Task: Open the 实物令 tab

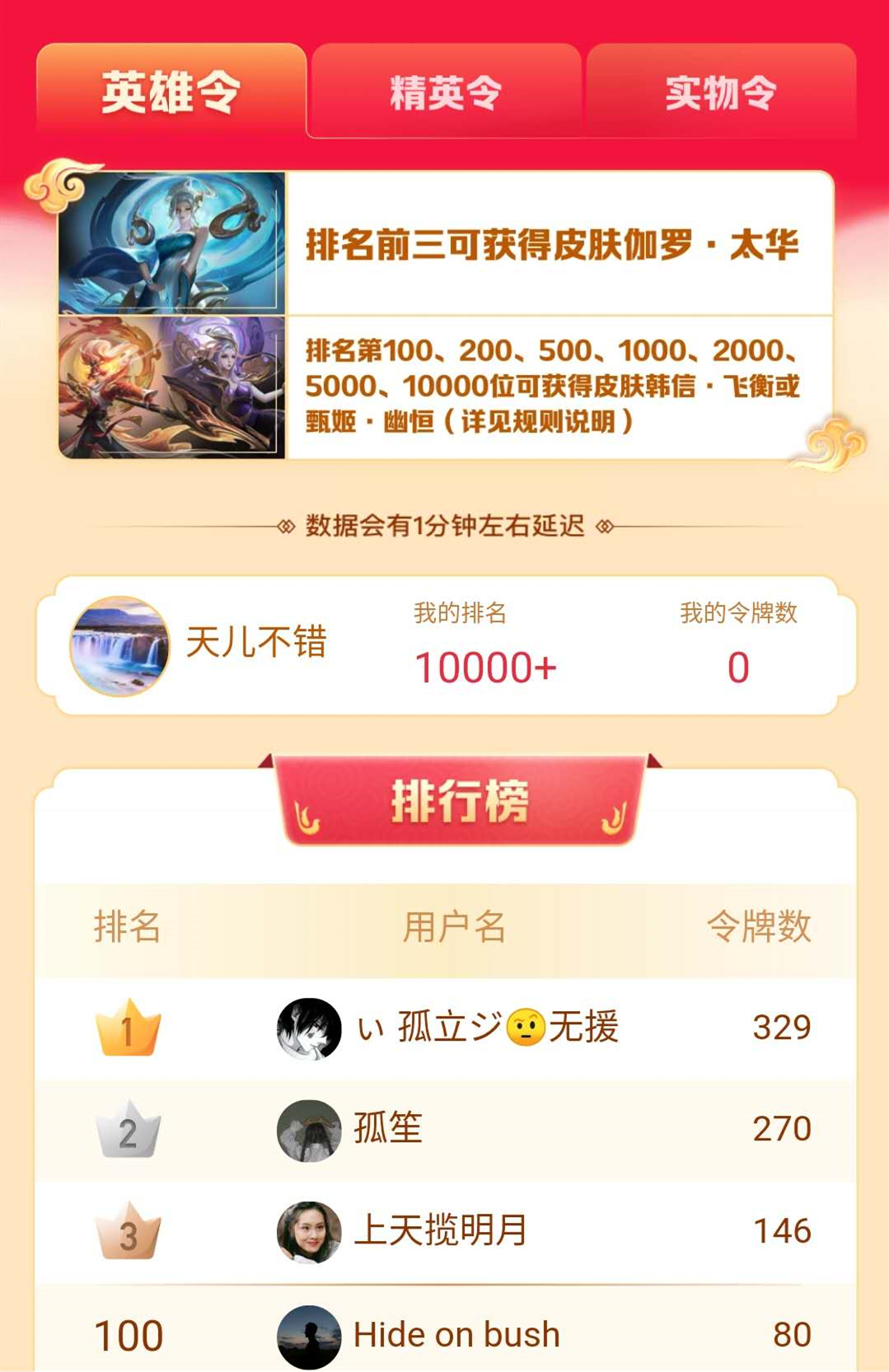Action: pyautogui.click(x=721, y=91)
